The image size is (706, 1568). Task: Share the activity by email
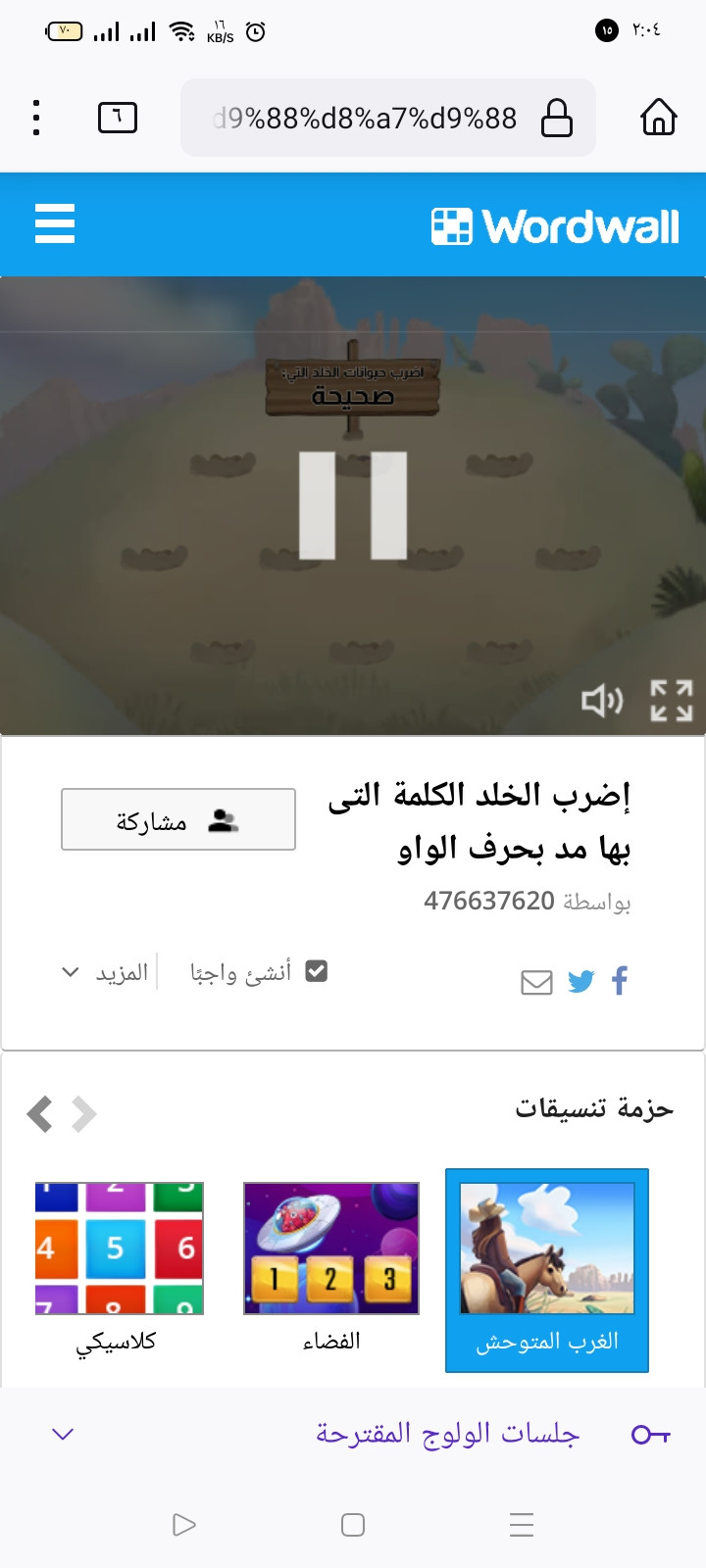(536, 982)
